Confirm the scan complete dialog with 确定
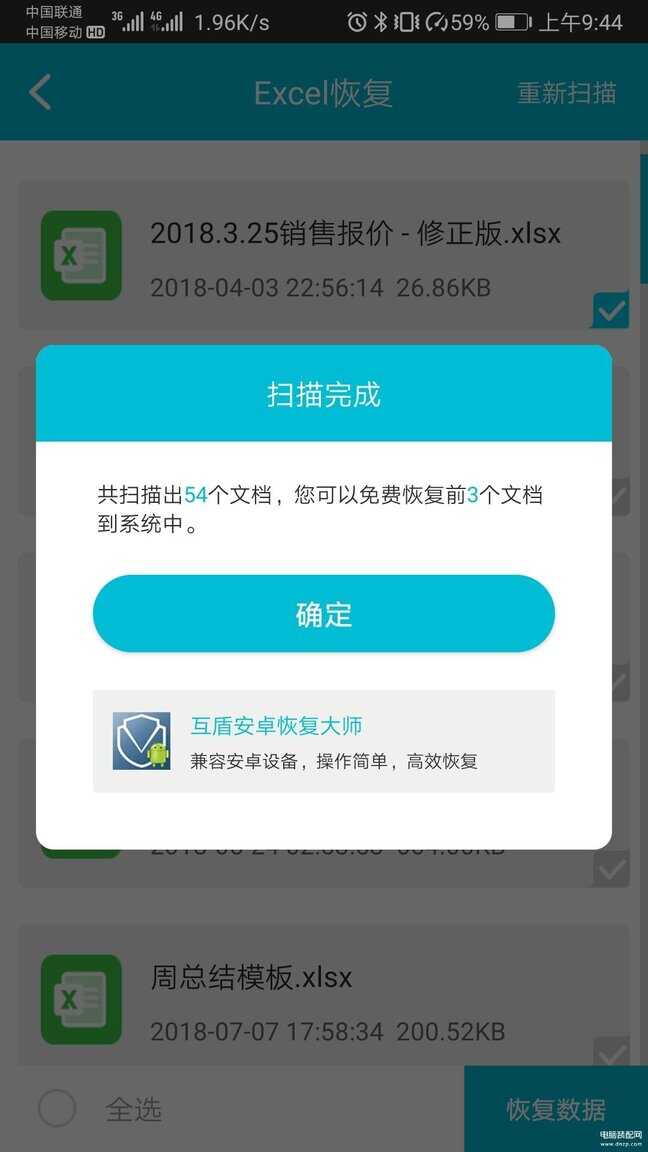648x1152 pixels. pyautogui.click(x=323, y=614)
